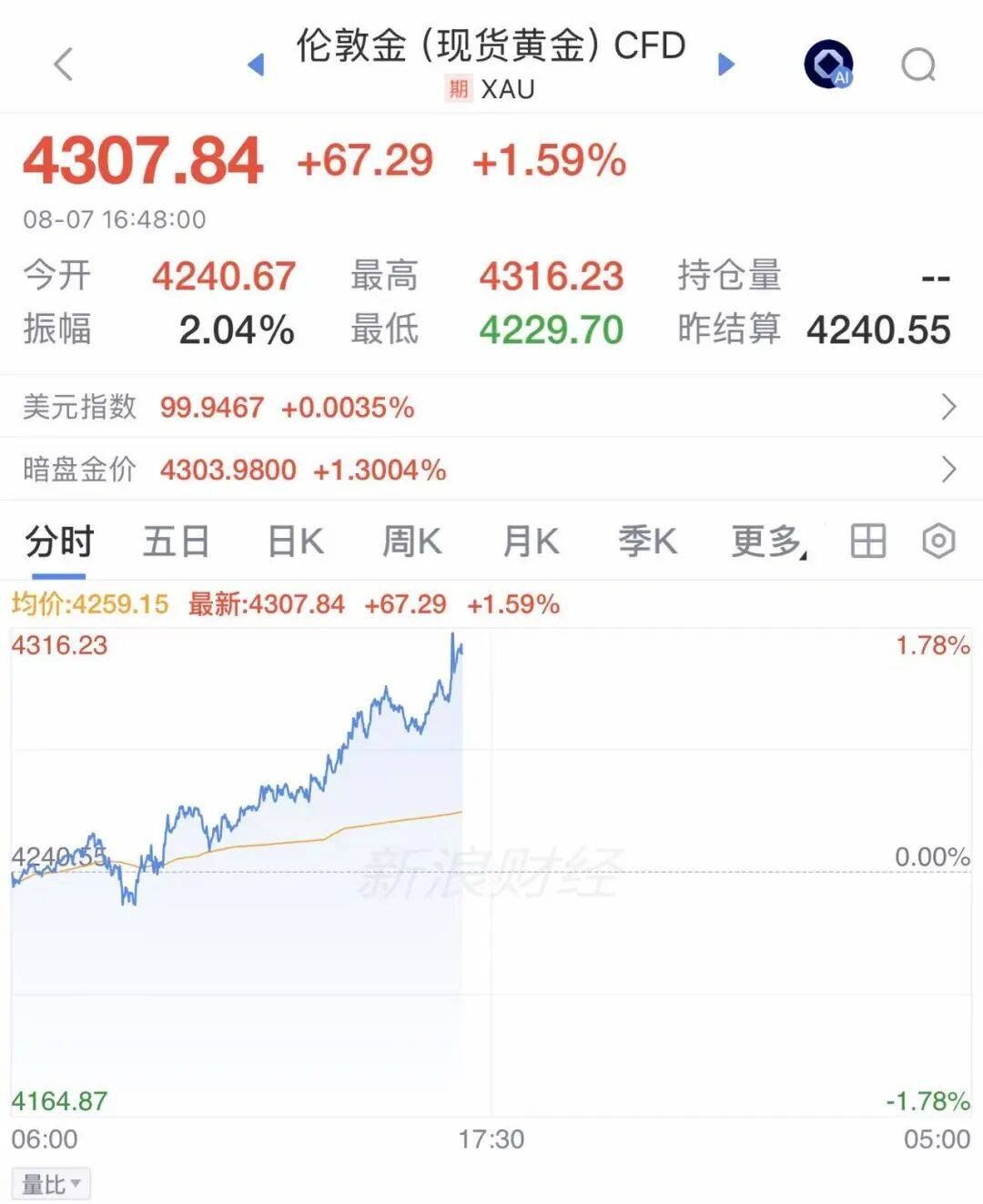Open the AI assistant icon
Image resolution: width=983 pixels, height=1204 pixels.
coord(828,65)
